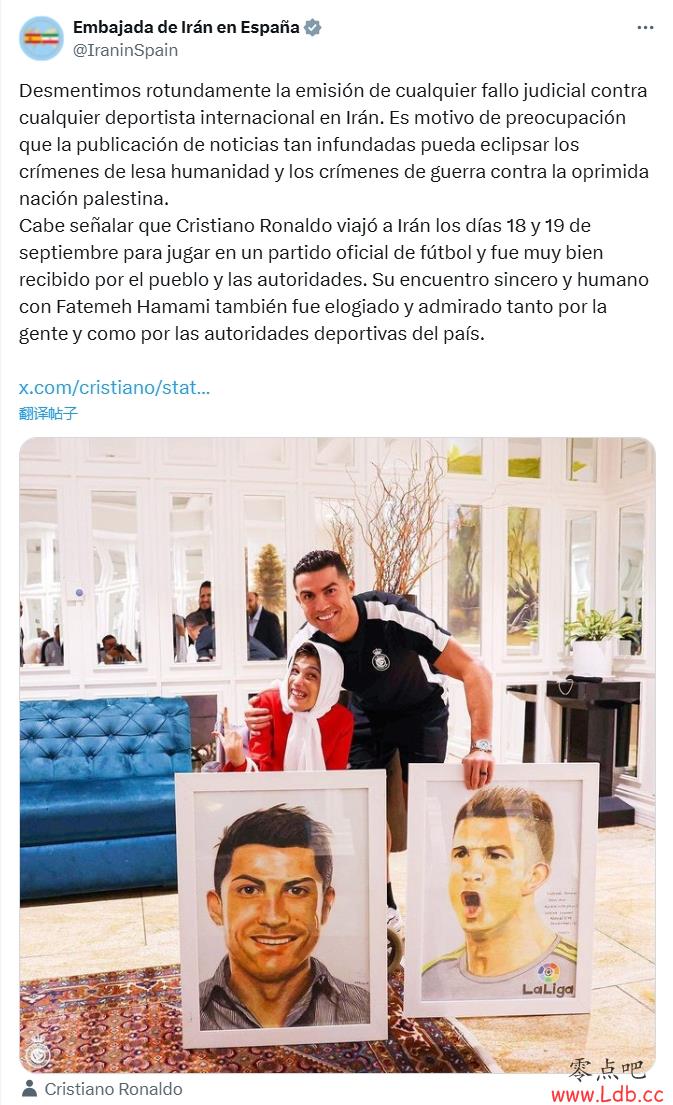Open the attached photo in full view
The height and width of the screenshot is (1105, 673).
pos(337,755)
